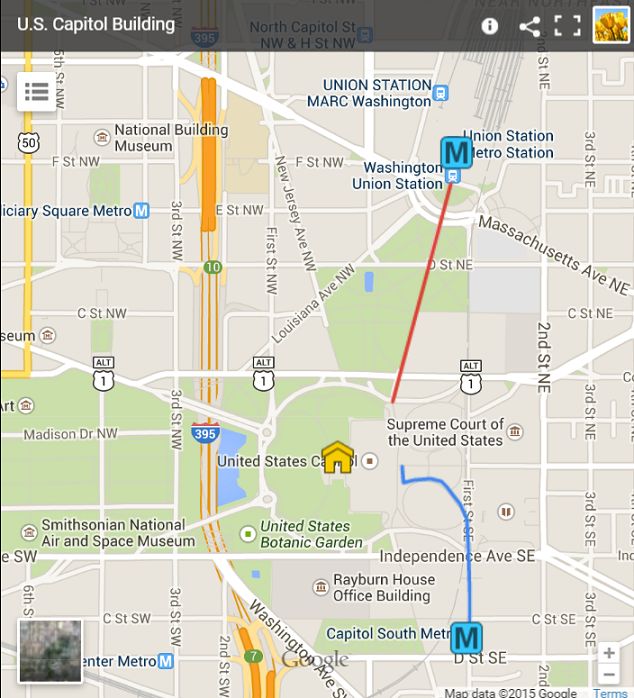Zoom in on the map

click(609, 653)
